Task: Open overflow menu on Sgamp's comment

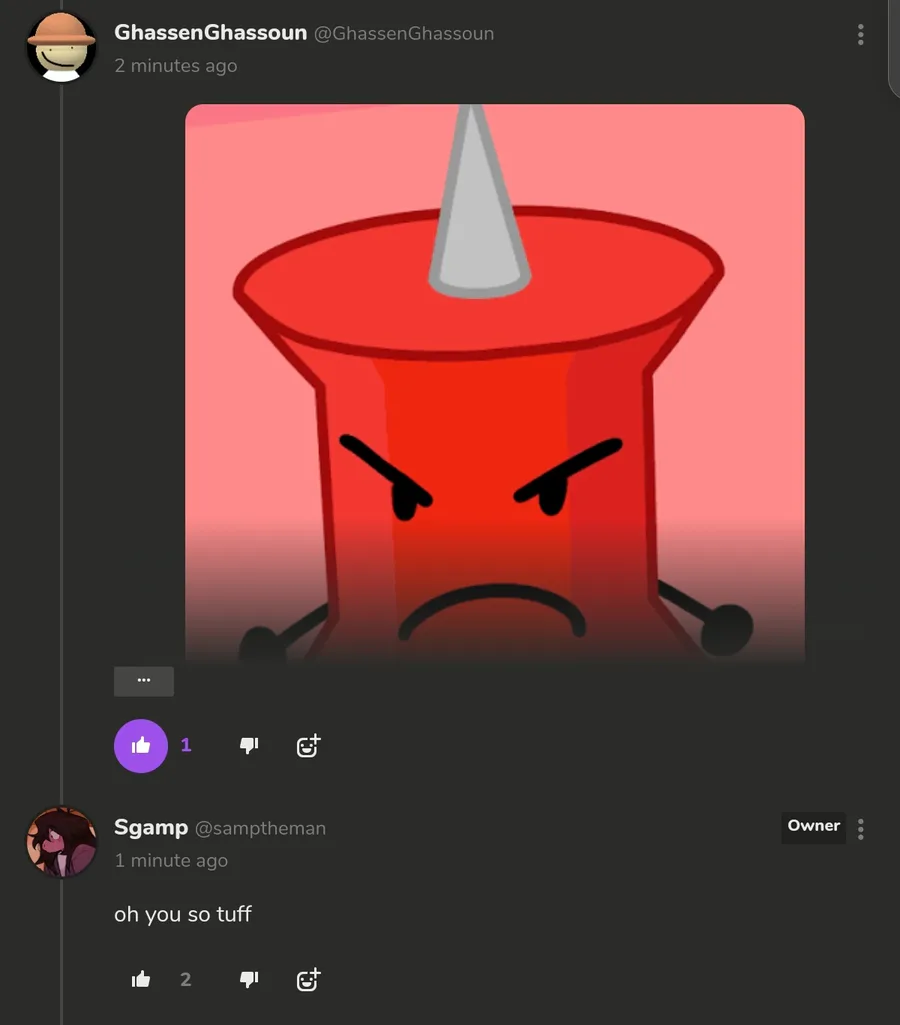Action: [860, 829]
